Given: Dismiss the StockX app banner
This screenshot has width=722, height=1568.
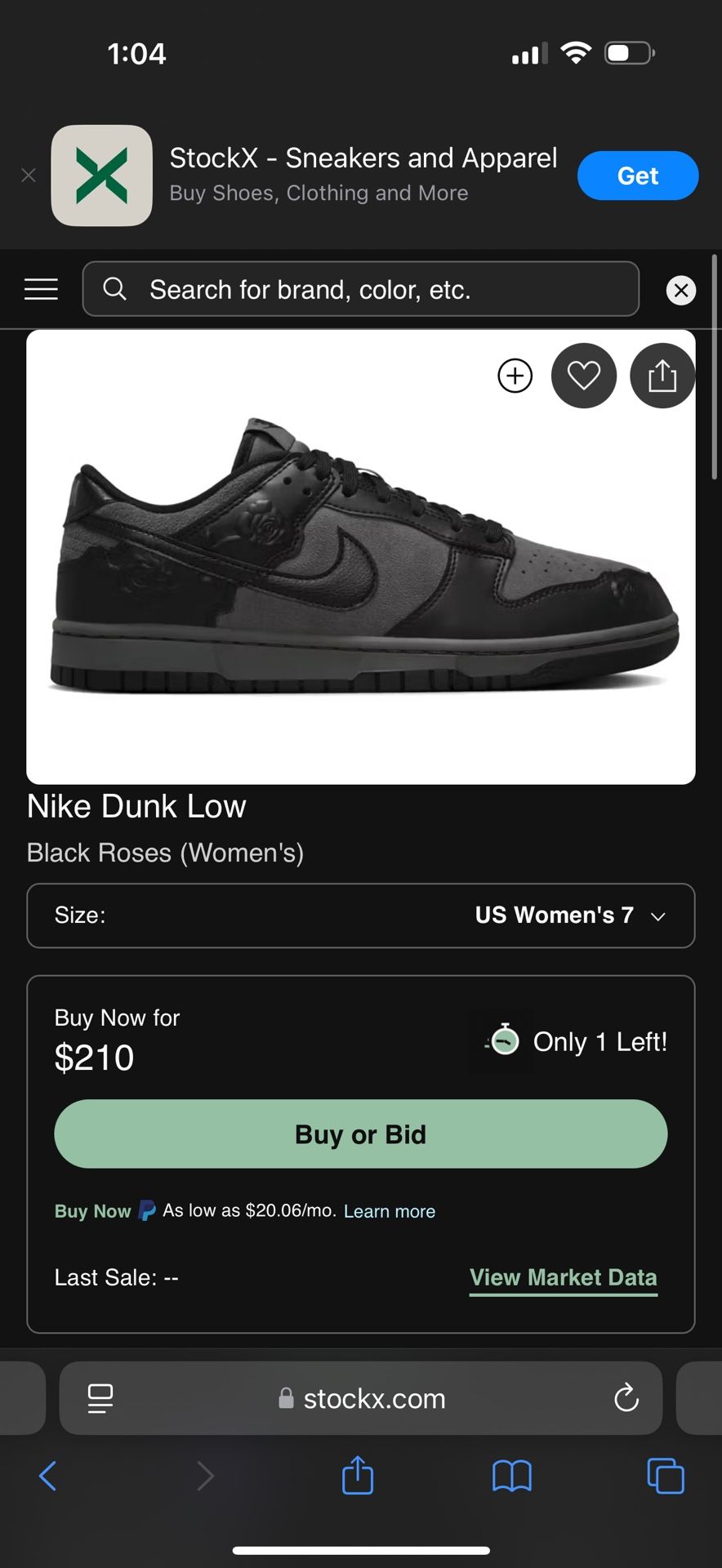Looking at the screenshot, I should (29, 176).
